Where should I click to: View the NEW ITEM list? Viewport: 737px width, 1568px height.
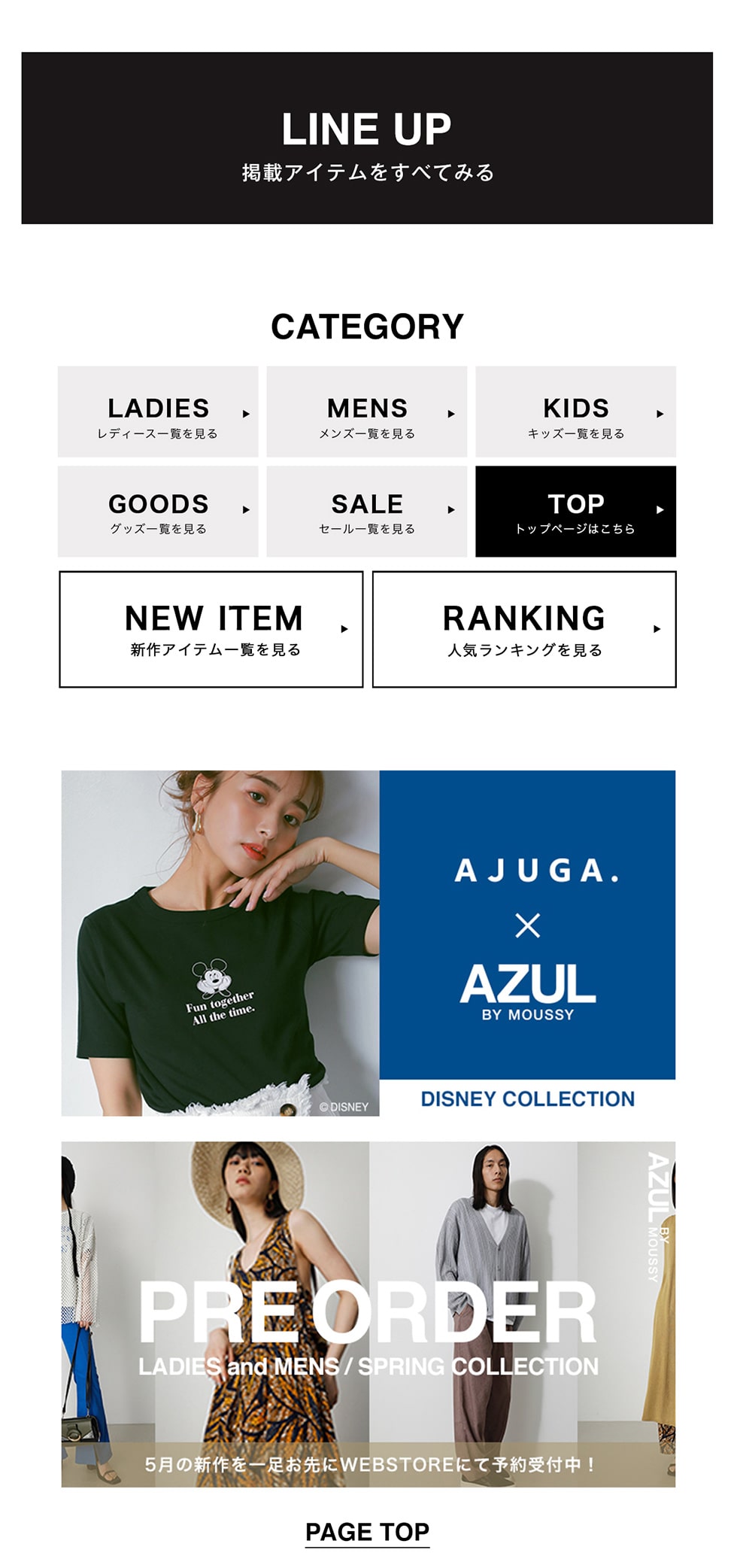click(211, 630)
